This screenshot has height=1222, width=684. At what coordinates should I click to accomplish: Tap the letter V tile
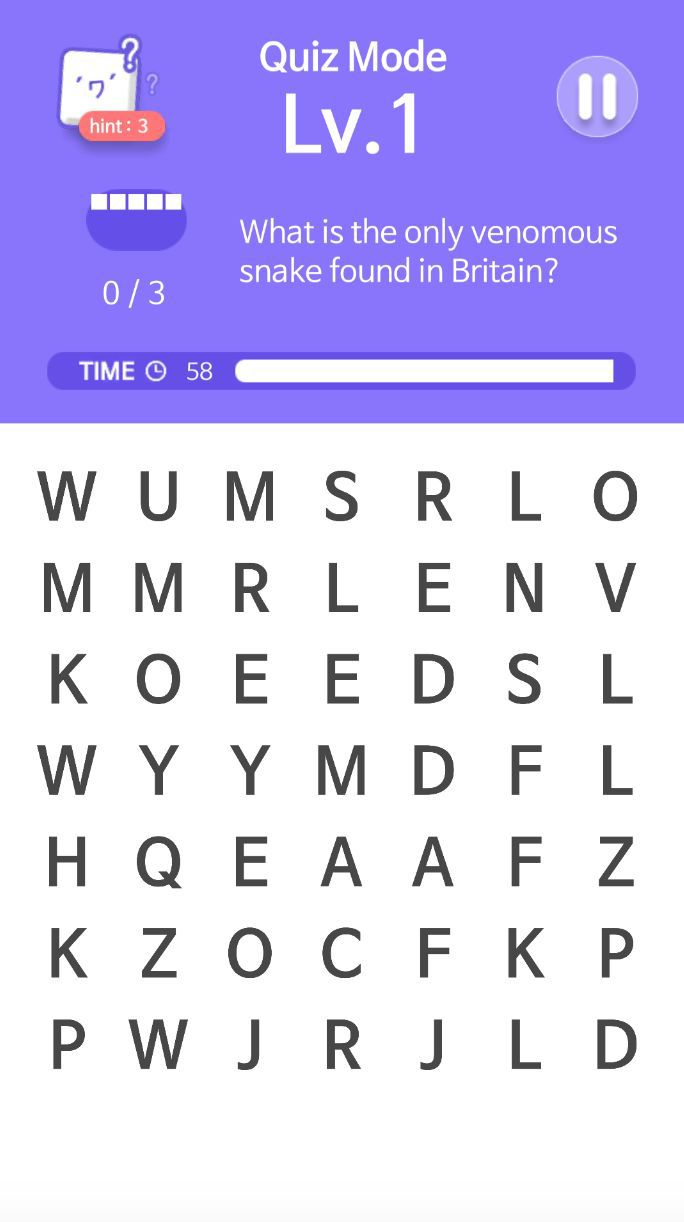pos(616,588)
